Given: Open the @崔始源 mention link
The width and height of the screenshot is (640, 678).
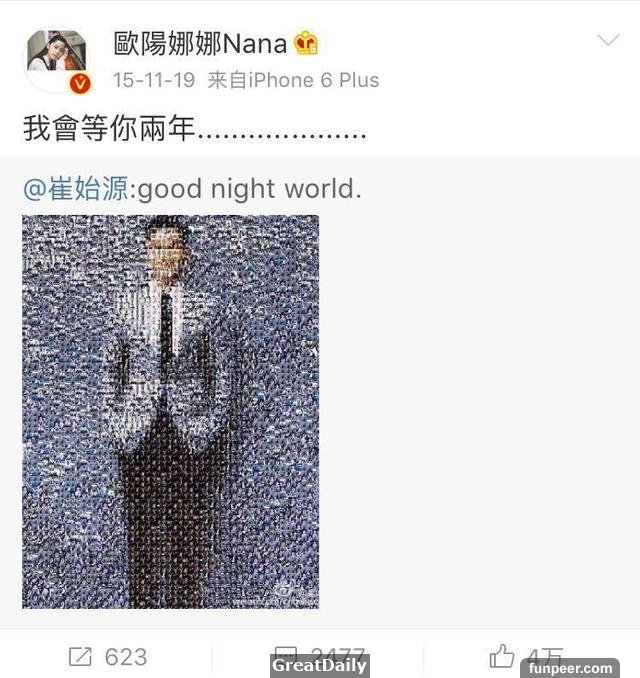Looking at the screenshot, I should [77, 189].
